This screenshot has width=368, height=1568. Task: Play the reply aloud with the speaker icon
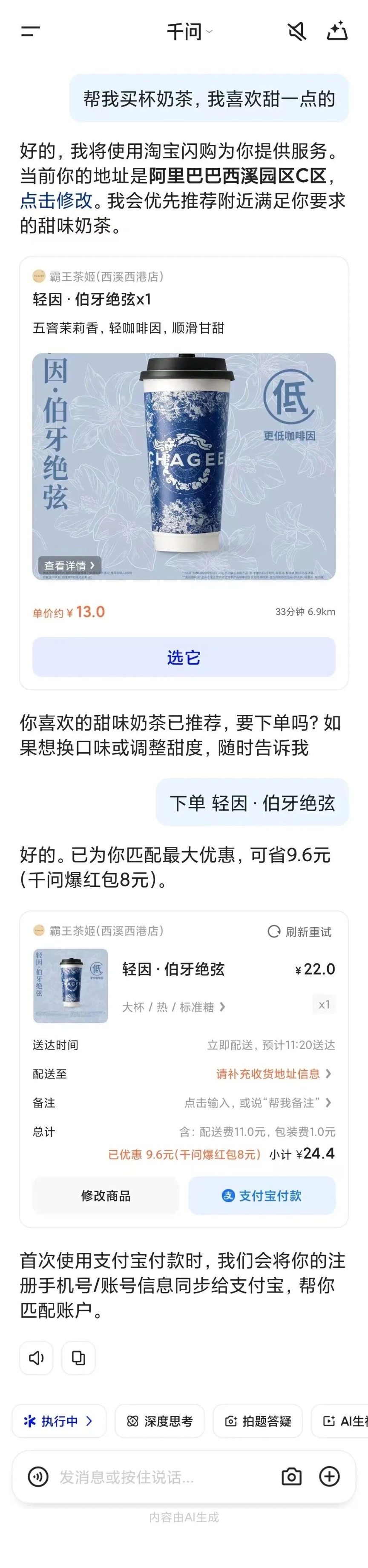click(x=37, y=1357)
